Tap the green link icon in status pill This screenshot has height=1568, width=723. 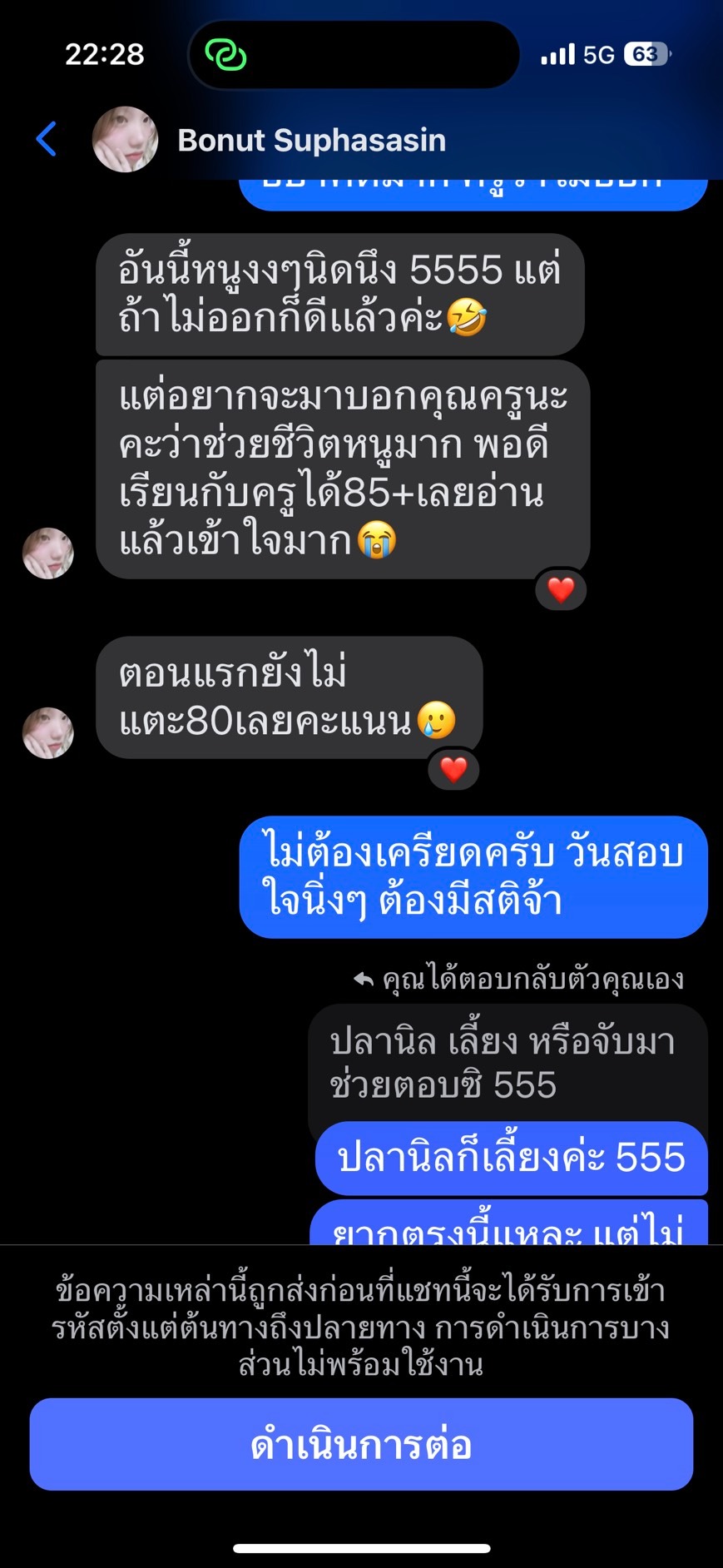pyautogui.click(x=225, y=55)
